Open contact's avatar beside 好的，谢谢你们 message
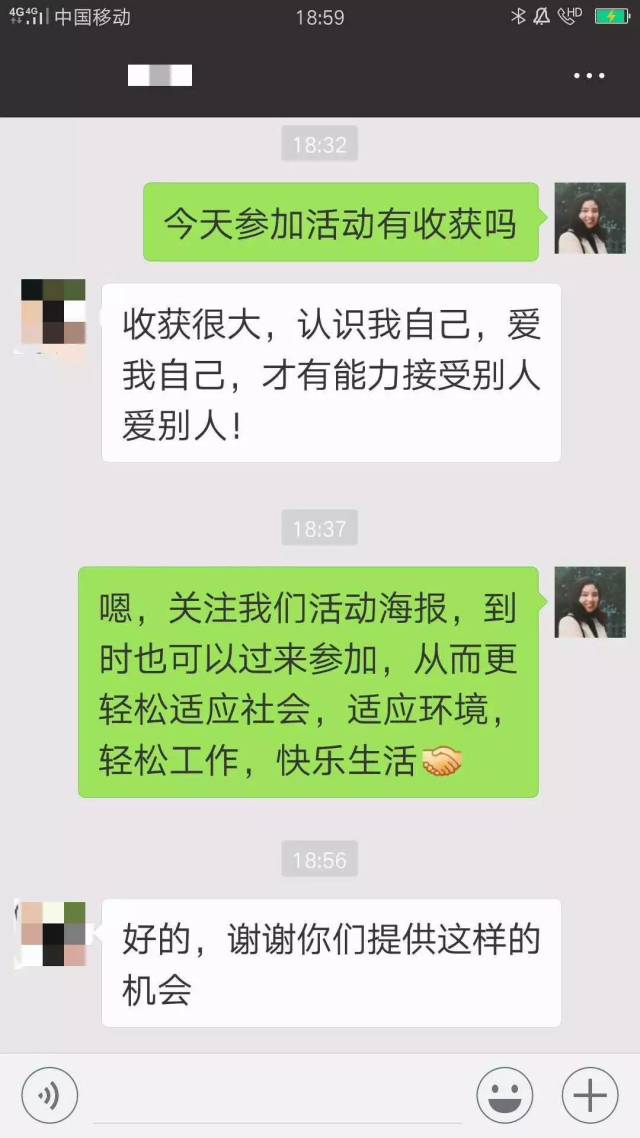640x1138 pixels. coord(53,934)
